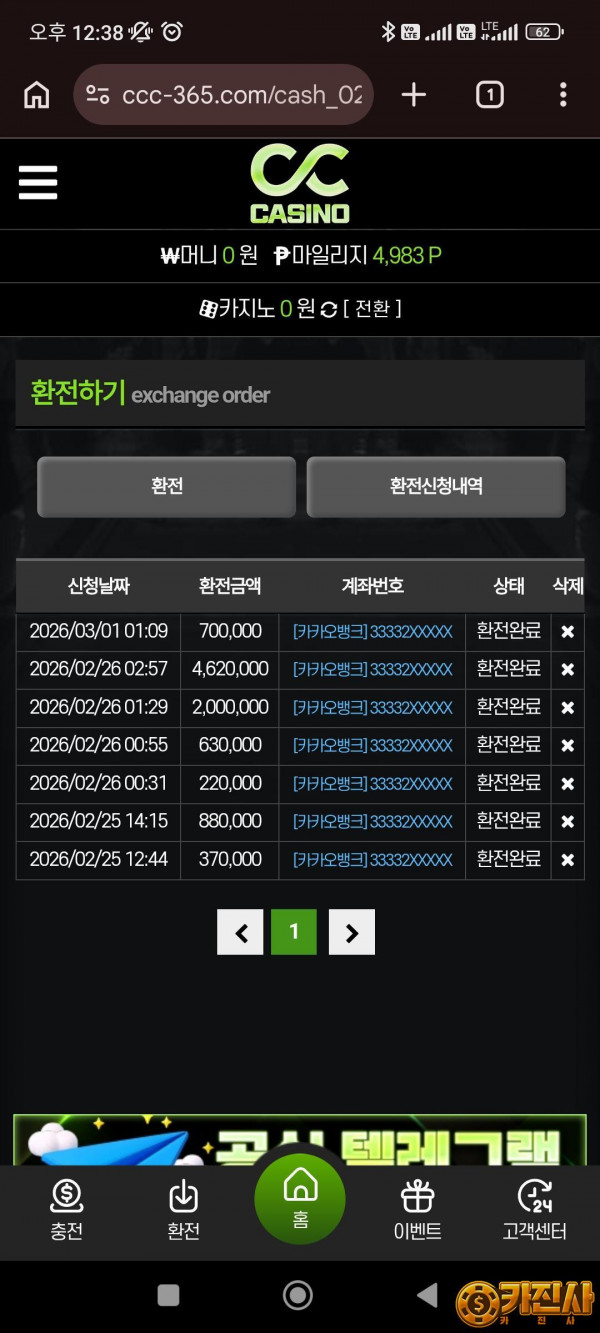Go to the previous page arrow
Screen dimensions: 600x1333
(240, 933)
